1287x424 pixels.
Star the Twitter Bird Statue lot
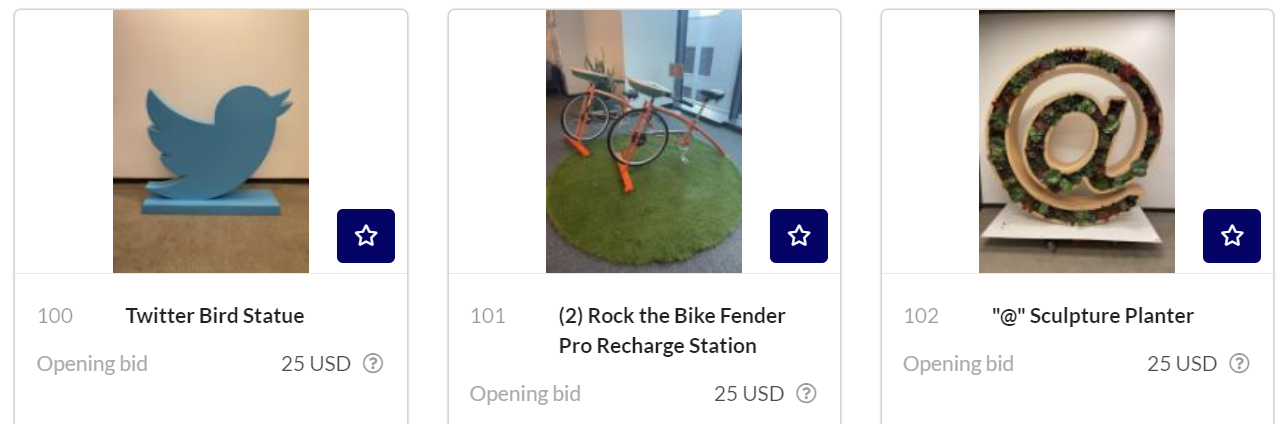coord(366,236)
